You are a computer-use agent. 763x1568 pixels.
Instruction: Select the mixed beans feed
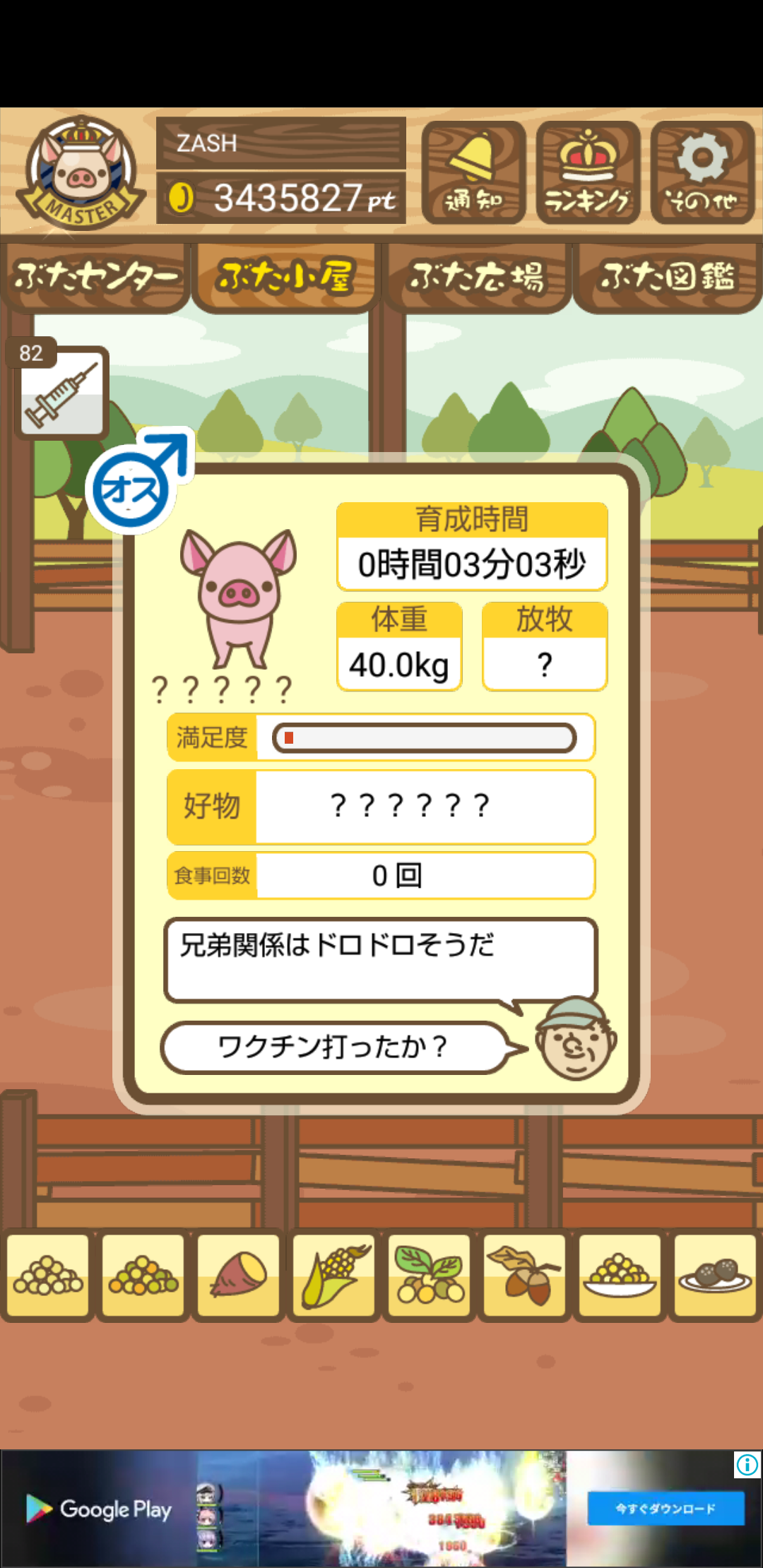click(143, 1276)
